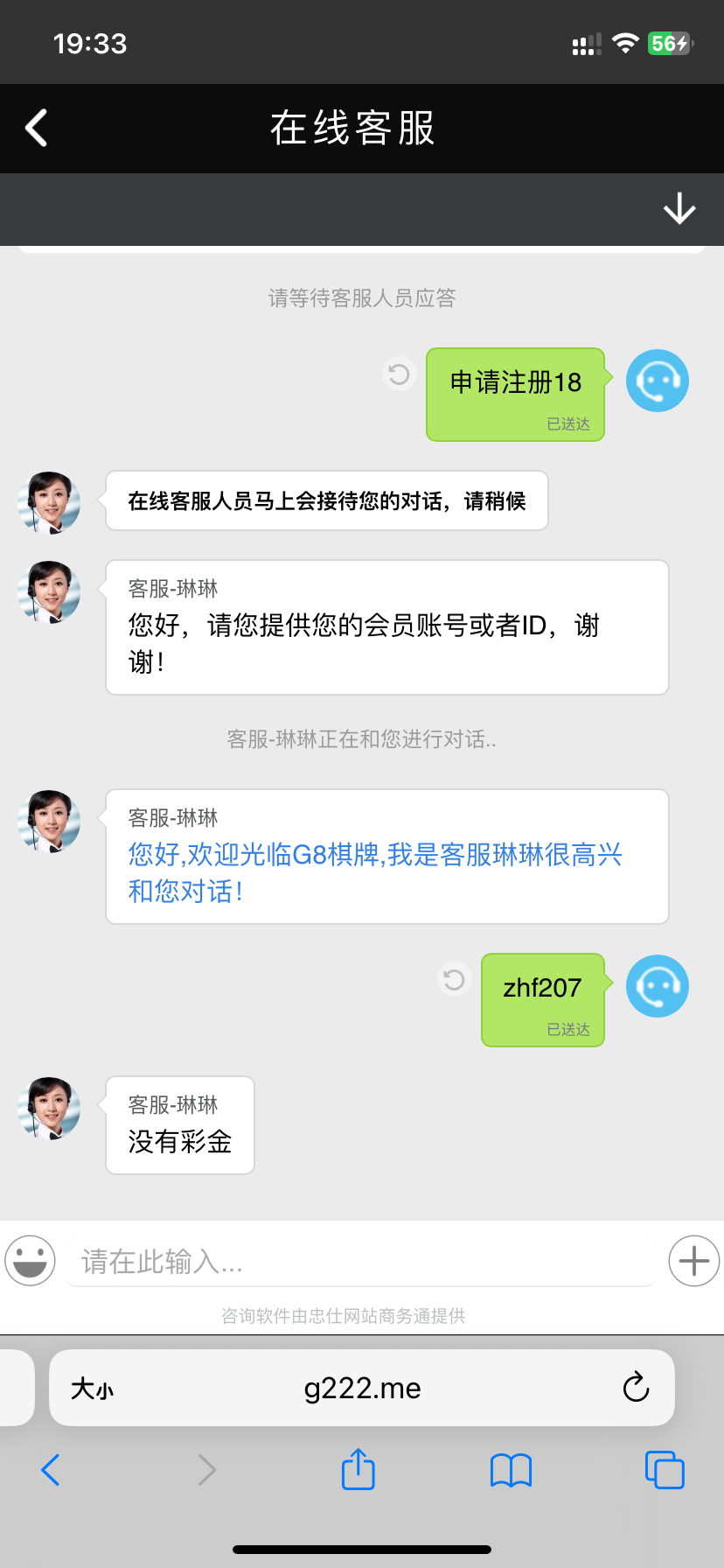The width and height of the screenshot is (724, 1568).
Task: Open the emoji picker
Action: pos(30,1261)
